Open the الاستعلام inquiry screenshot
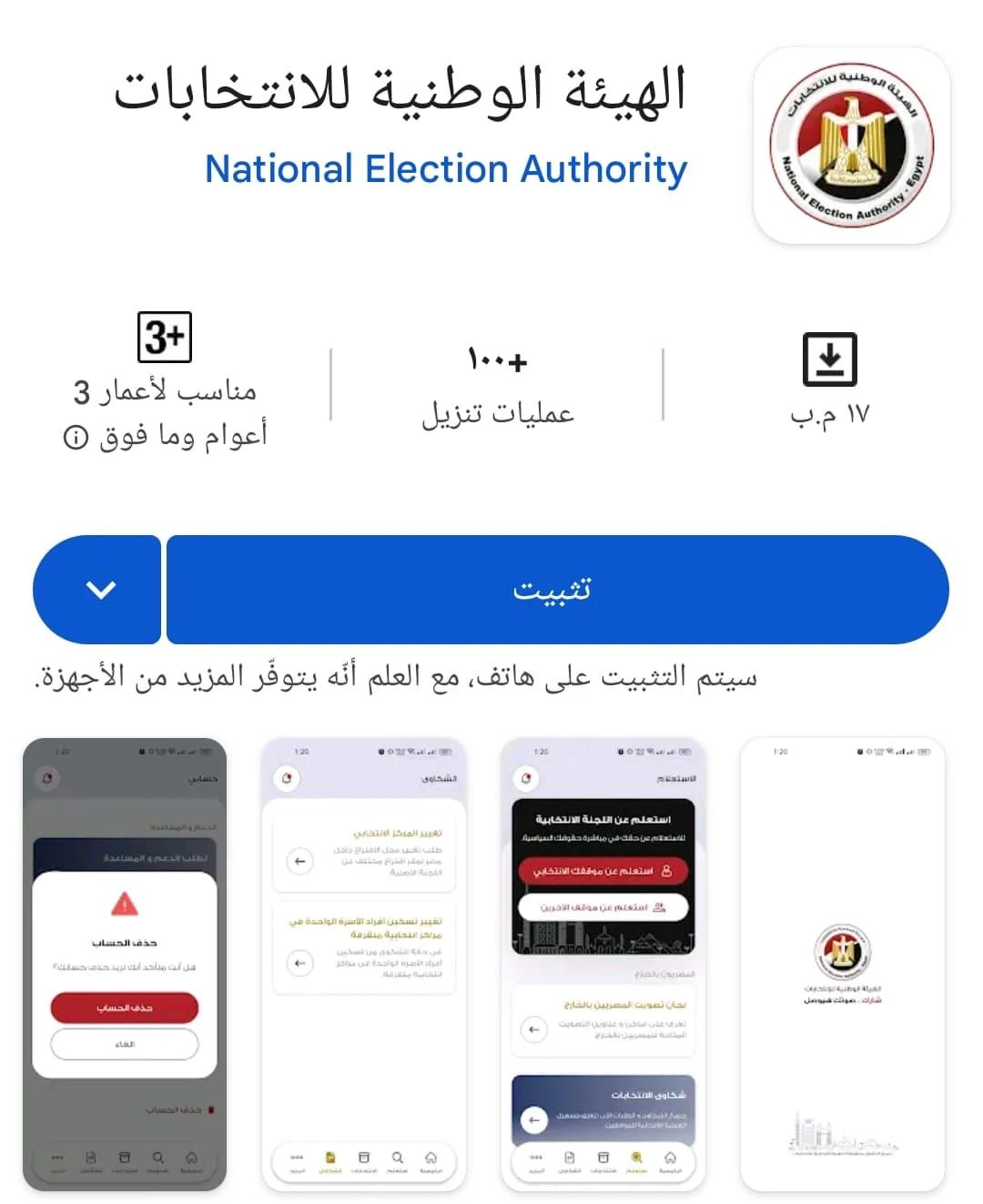Image resolution: width=983 pixels, height=1204 pixels. (603, 965)
